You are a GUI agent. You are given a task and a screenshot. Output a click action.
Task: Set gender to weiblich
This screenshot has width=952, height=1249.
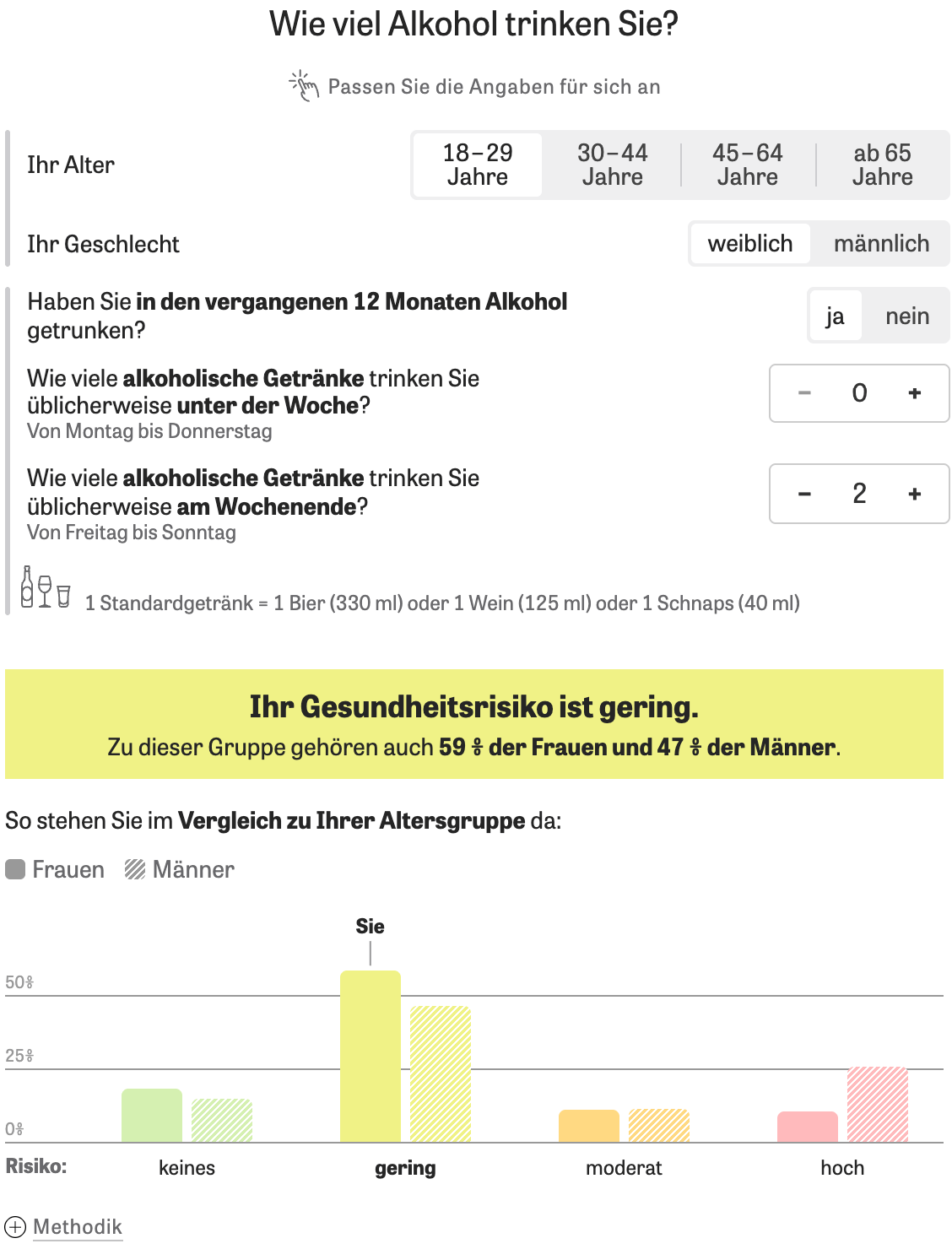pyautogui.click(x=750, y=244)
